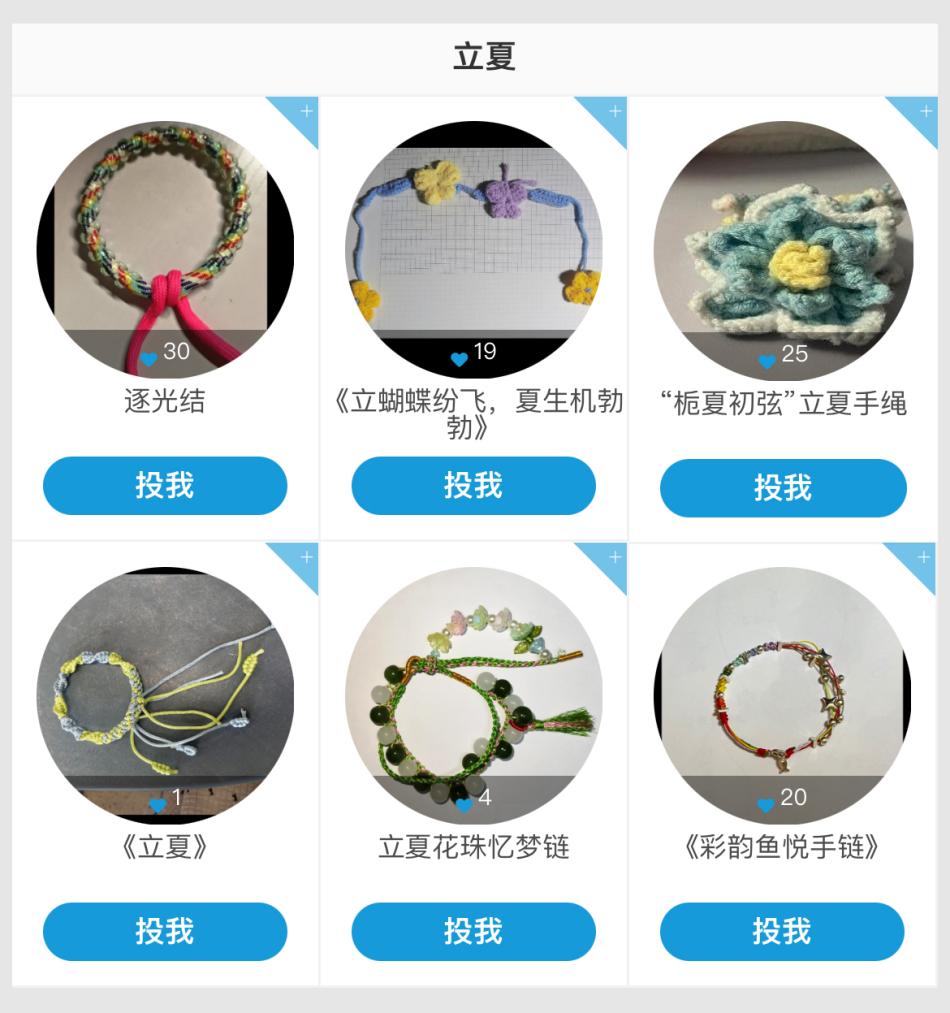Screen dimensions: 950x1013
Task: Tap the plus corner on "栀夏初弦"立夏手绳
Action: [x=922, y=112]
